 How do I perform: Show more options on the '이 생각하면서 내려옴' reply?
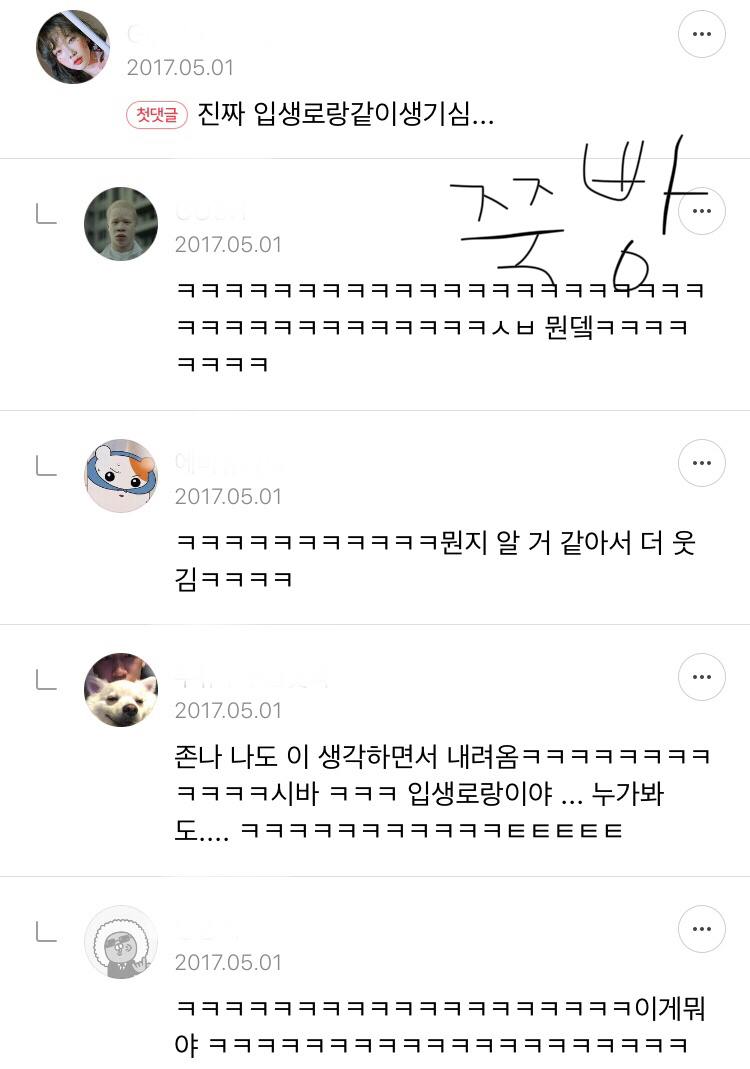(702, 678)
